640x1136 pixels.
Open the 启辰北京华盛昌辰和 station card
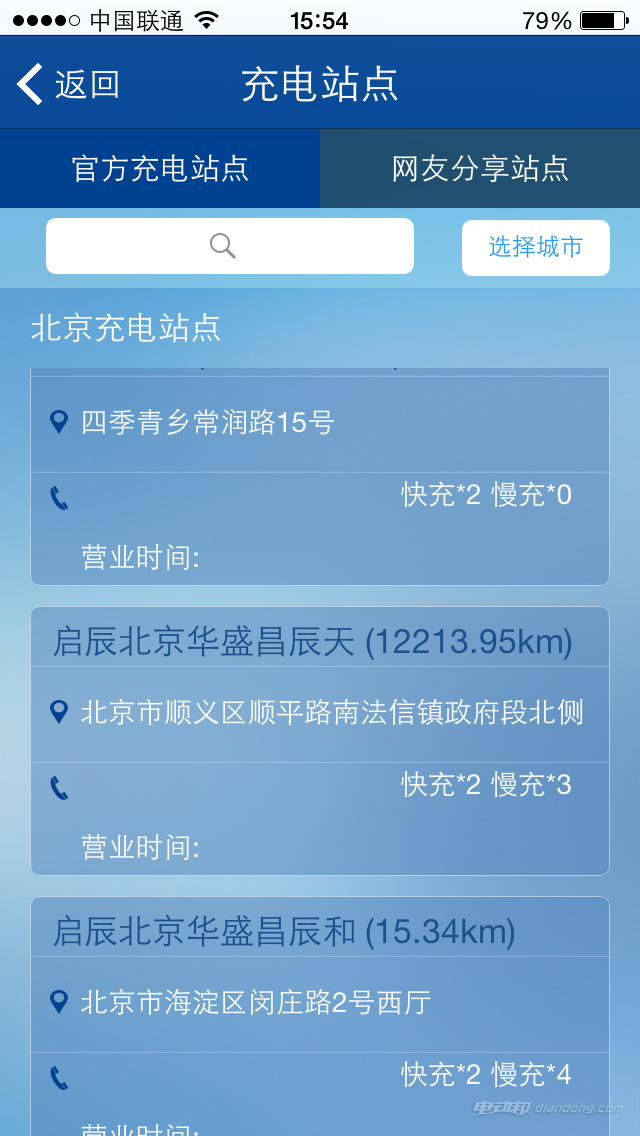320,1016
